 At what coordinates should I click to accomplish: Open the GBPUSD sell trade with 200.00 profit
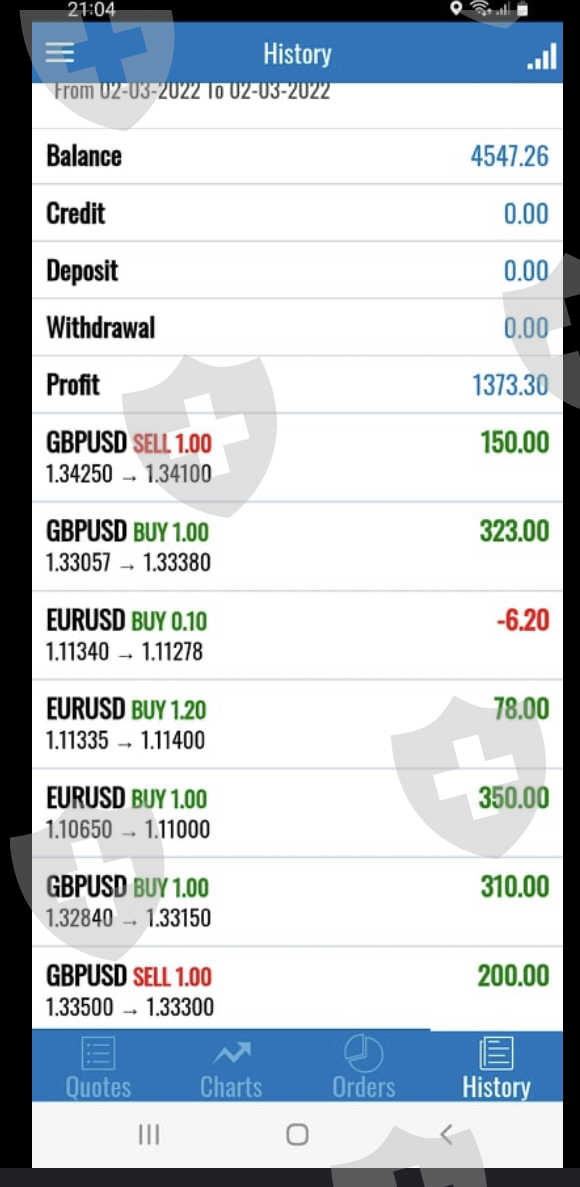298,988
